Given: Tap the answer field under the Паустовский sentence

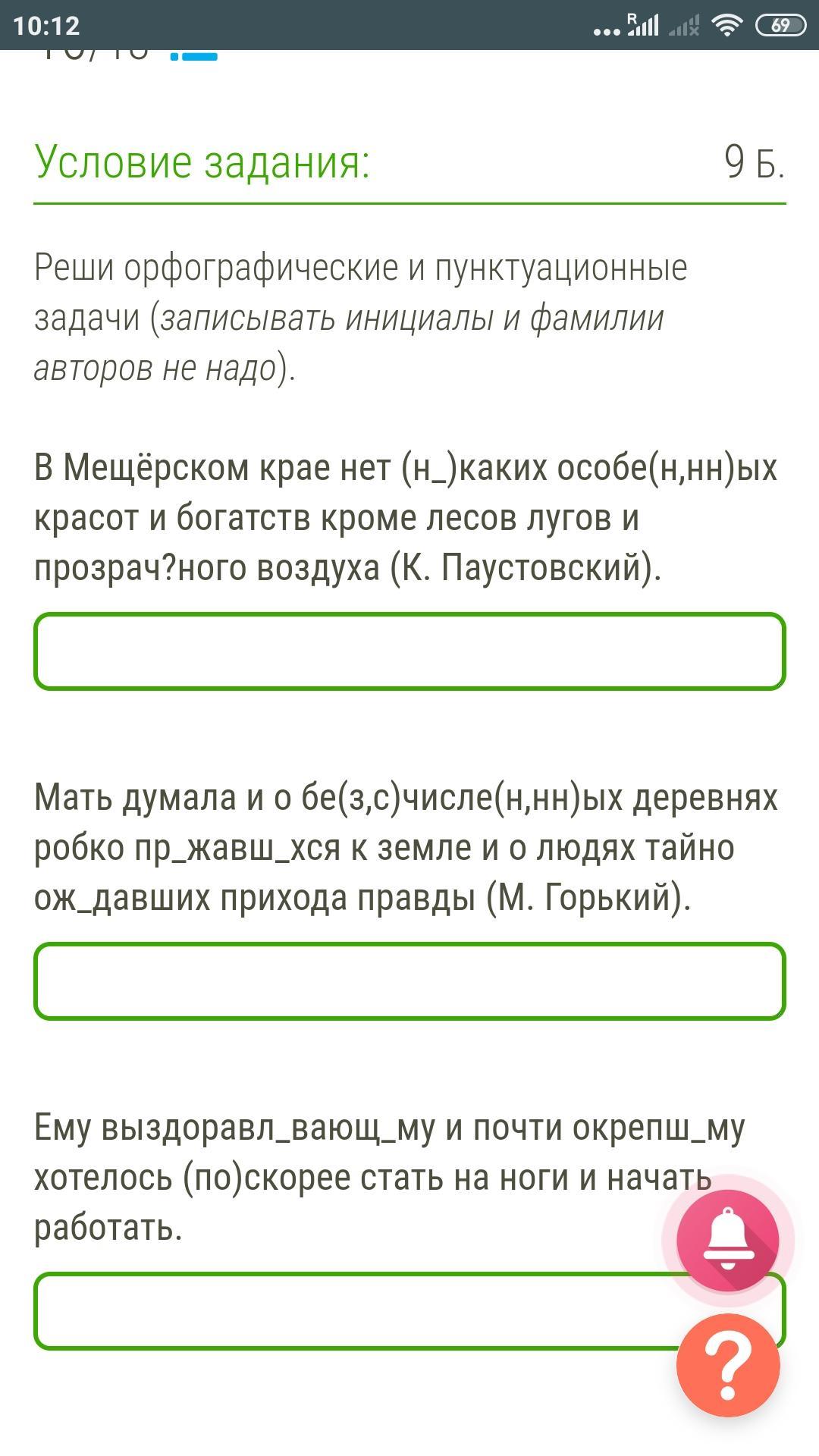Looking at the screenshot, I should click(409, 651).
